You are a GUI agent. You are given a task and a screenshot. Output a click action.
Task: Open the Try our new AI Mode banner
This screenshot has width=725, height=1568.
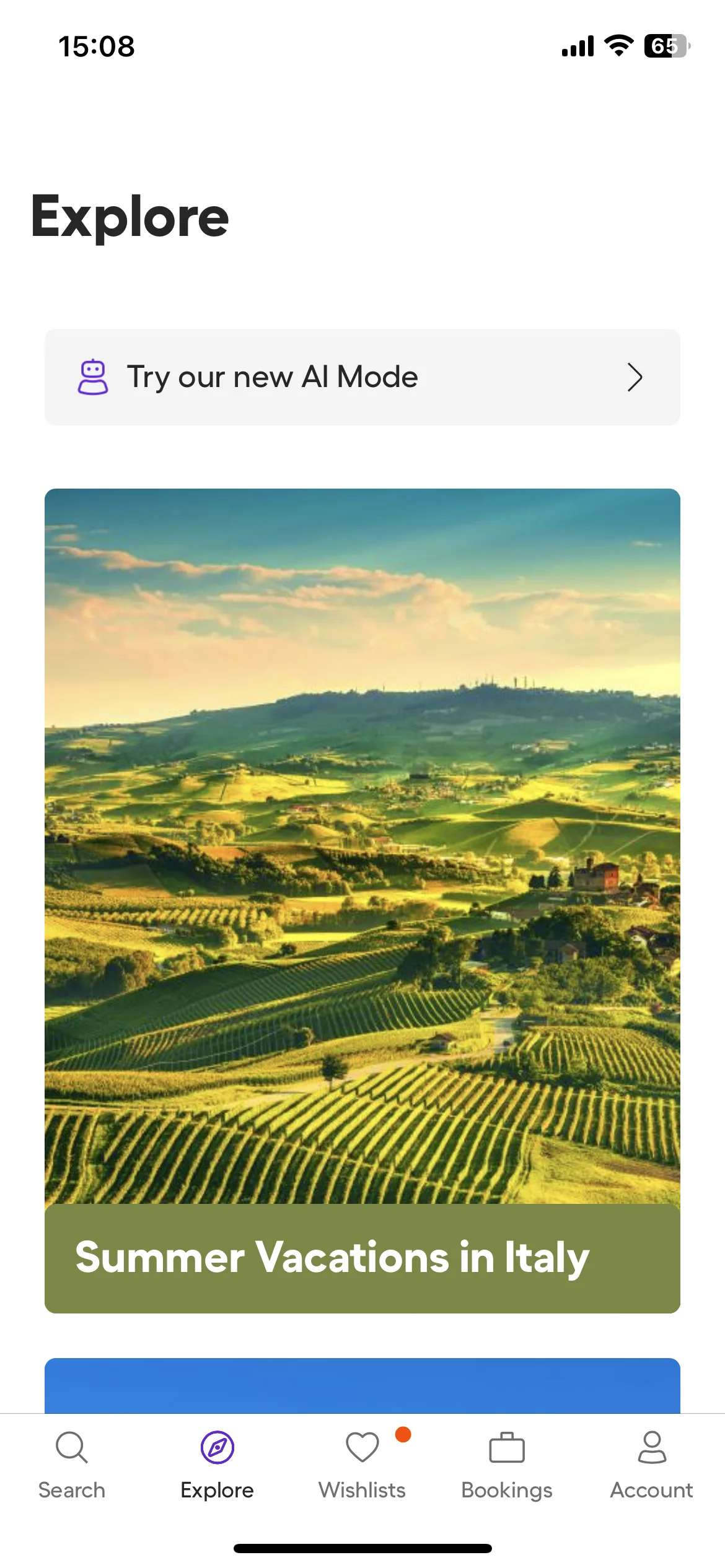point(362,377)
